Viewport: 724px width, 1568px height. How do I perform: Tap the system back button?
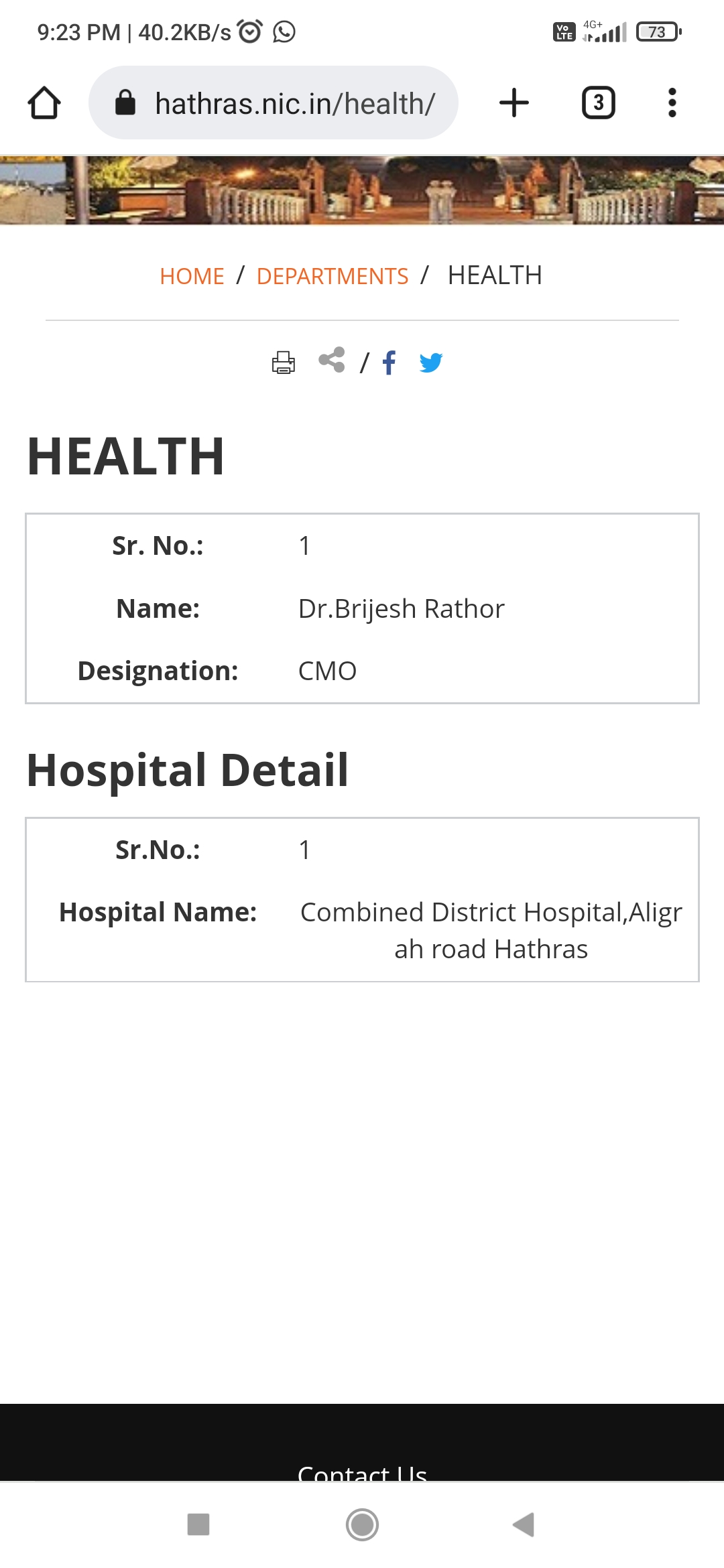(524, 1524)
